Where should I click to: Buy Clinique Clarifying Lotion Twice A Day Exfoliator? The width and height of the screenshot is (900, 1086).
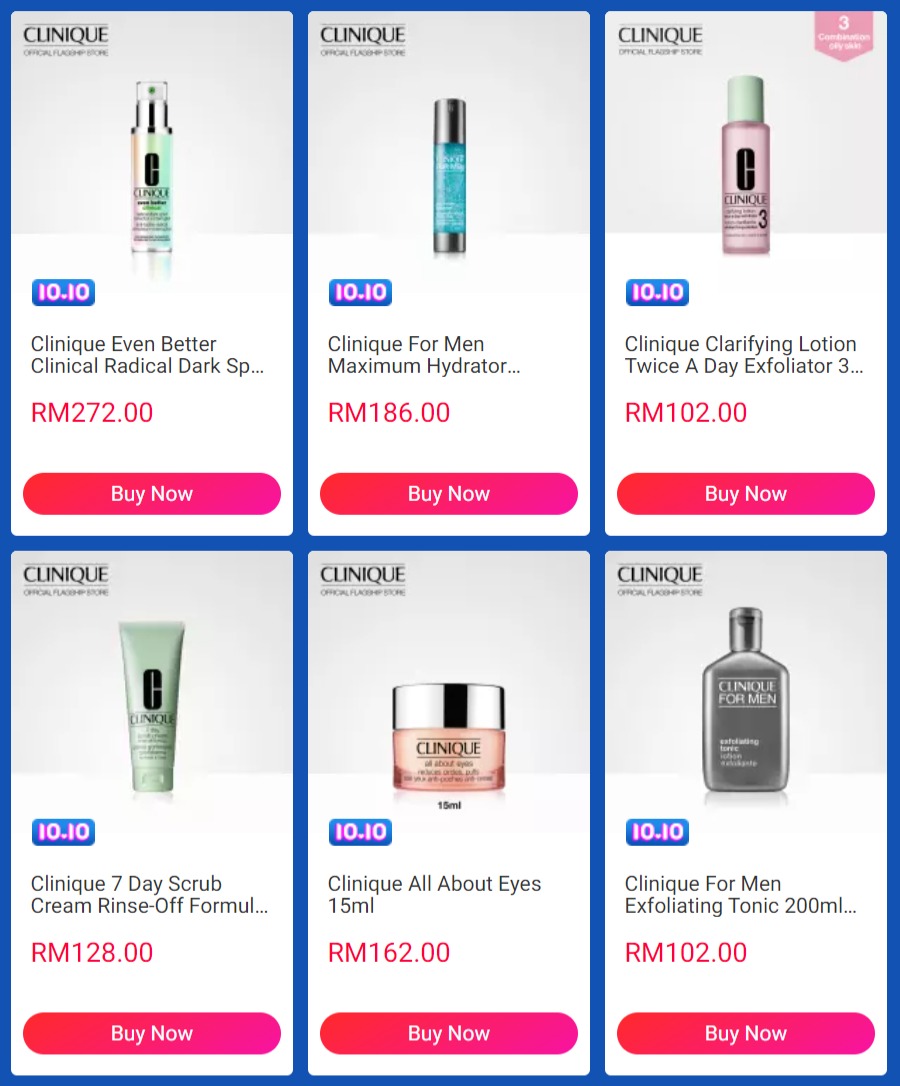click(x=746, y=494)
